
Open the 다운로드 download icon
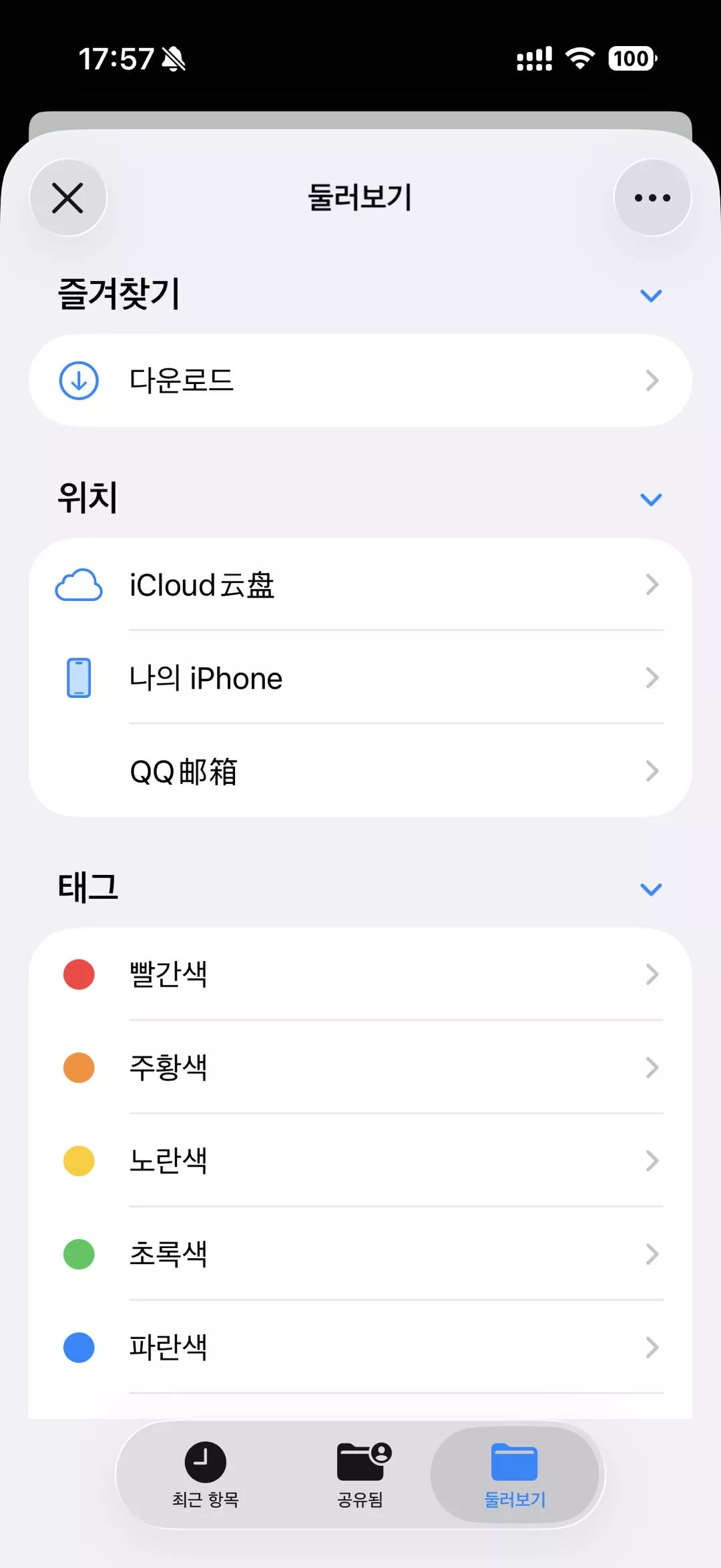click(78, 380)
